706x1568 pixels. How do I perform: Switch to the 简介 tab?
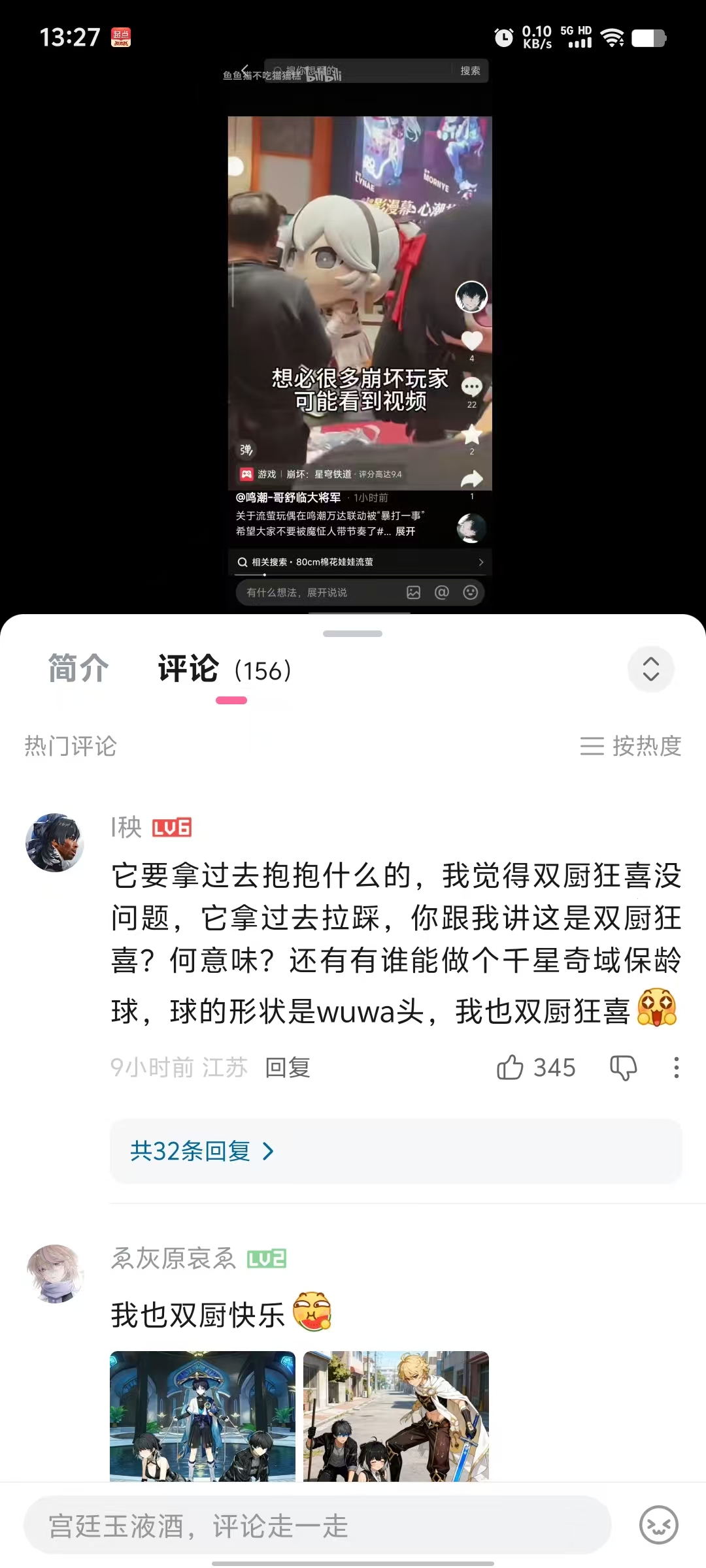[x=78, y=669]
